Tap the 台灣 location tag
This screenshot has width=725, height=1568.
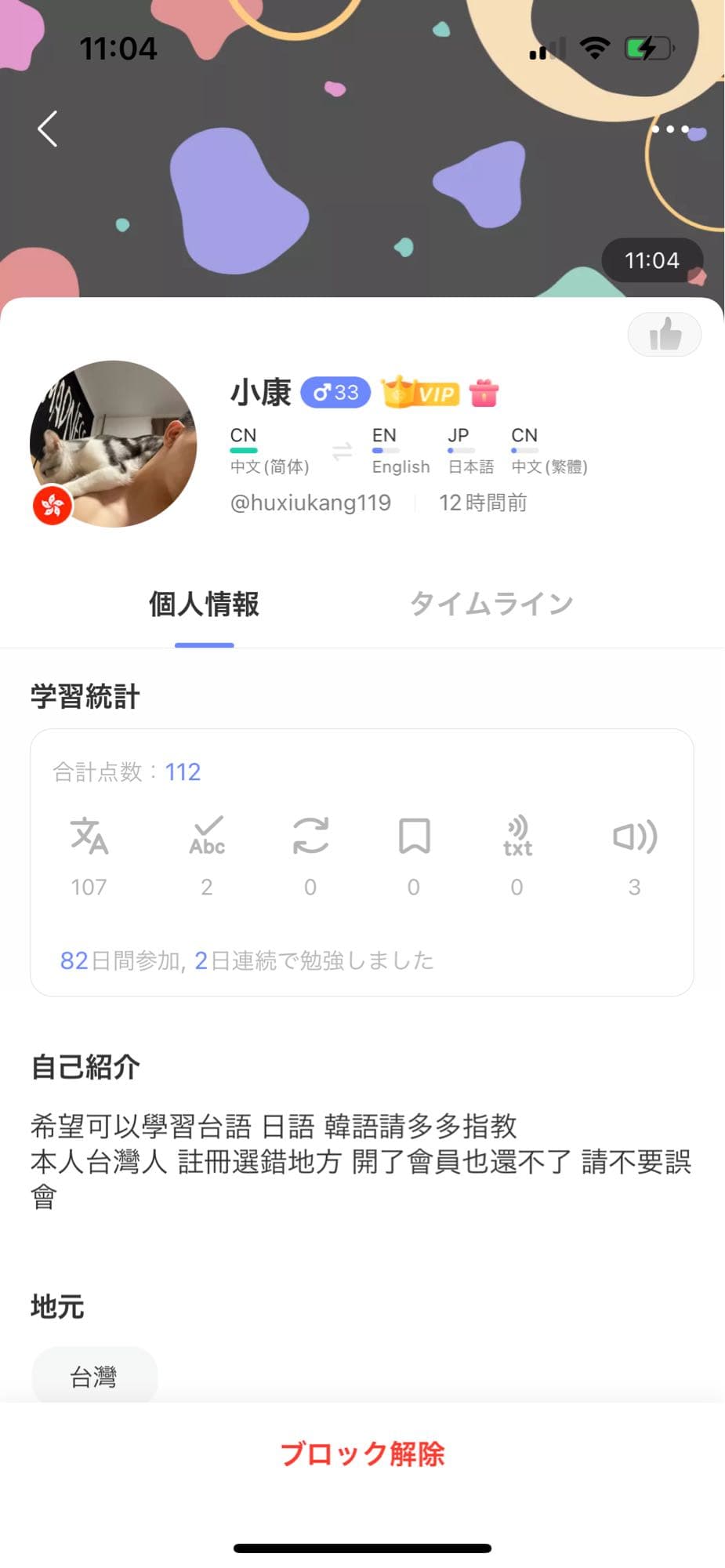point(94,1374)
